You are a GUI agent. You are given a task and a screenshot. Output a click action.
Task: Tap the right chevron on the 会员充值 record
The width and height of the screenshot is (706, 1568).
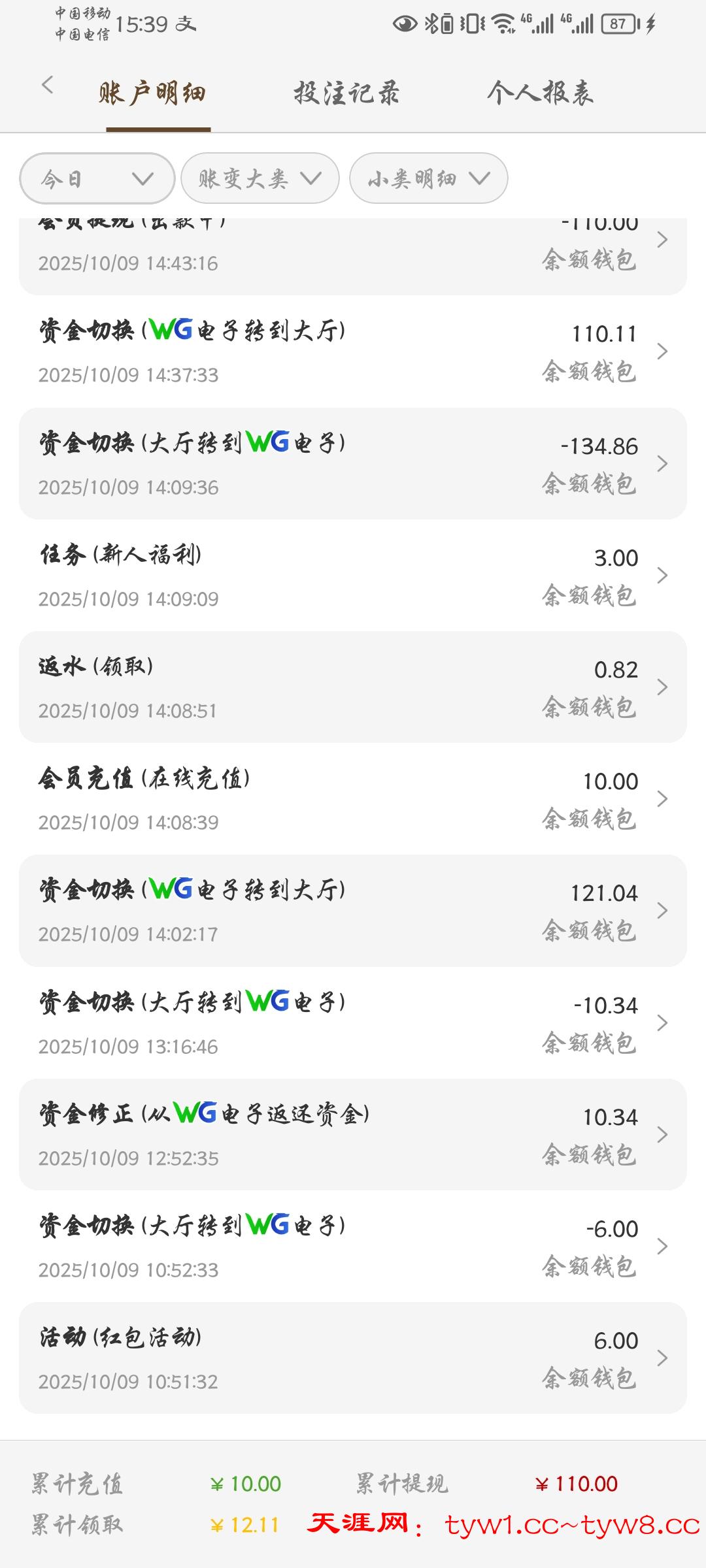coord(662,798)
